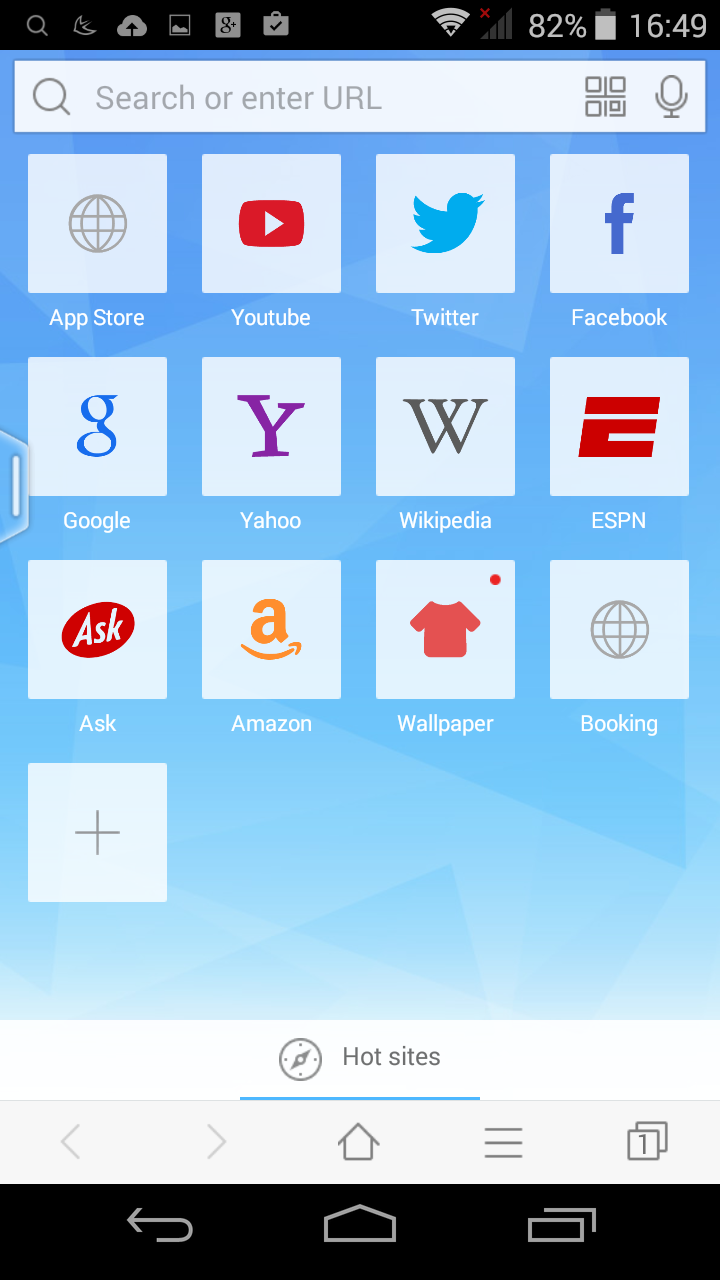Start voice search with the microphone
720x1280 pixels.
point(671,97)
